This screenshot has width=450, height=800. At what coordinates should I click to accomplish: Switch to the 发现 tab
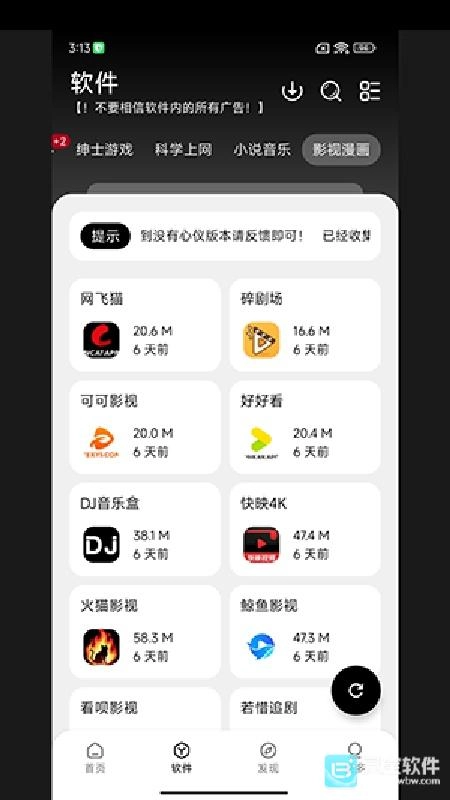pyautogui.click(x=268, y=758)
